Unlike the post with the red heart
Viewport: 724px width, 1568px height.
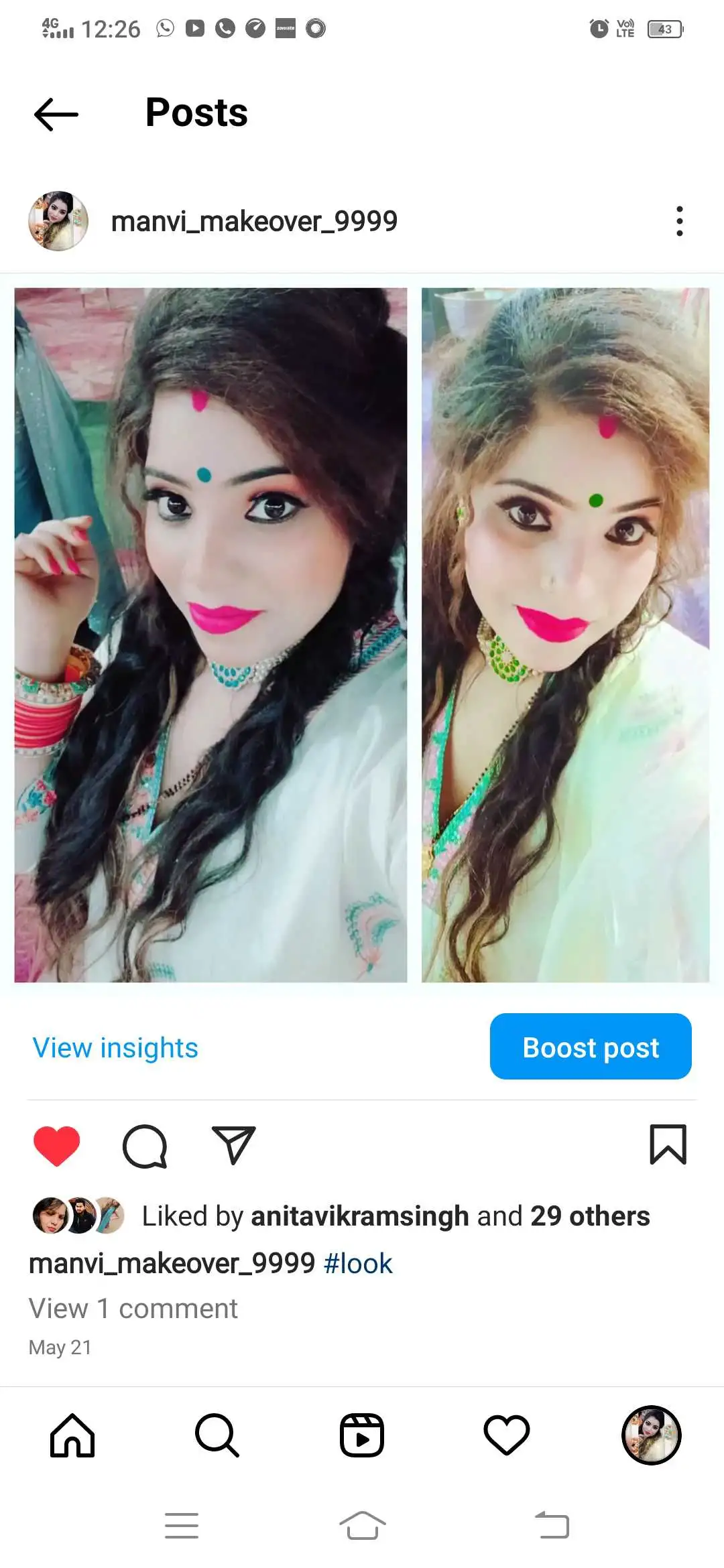point(57,1145)
